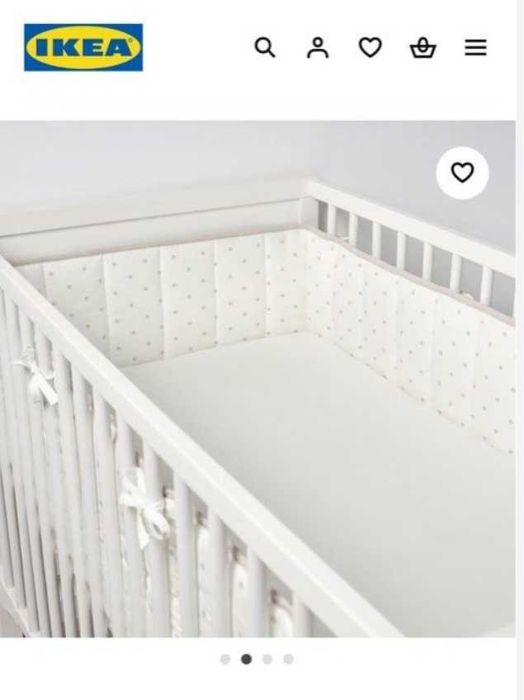Enlarge the crib bumper product photo
The width and height of the screenshot is (524, 700).
point(258,379)
